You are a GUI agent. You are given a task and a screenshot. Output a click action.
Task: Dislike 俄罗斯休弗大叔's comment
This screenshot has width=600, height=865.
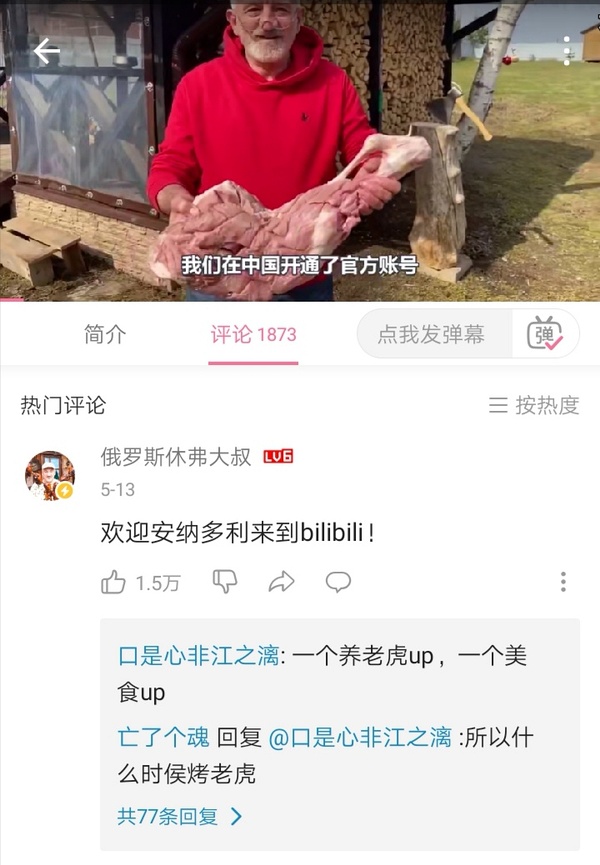(225, 581)
